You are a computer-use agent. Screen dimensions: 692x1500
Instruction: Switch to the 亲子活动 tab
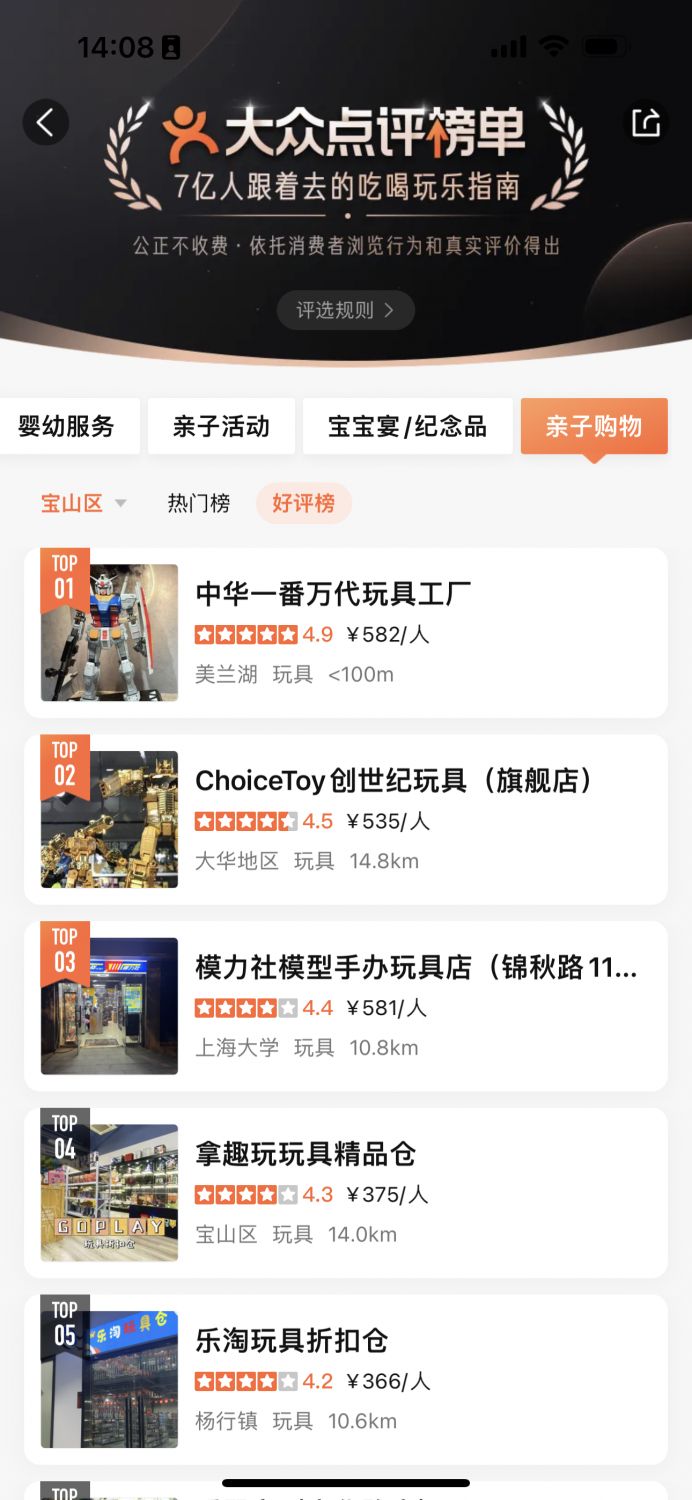coord(221,426)
